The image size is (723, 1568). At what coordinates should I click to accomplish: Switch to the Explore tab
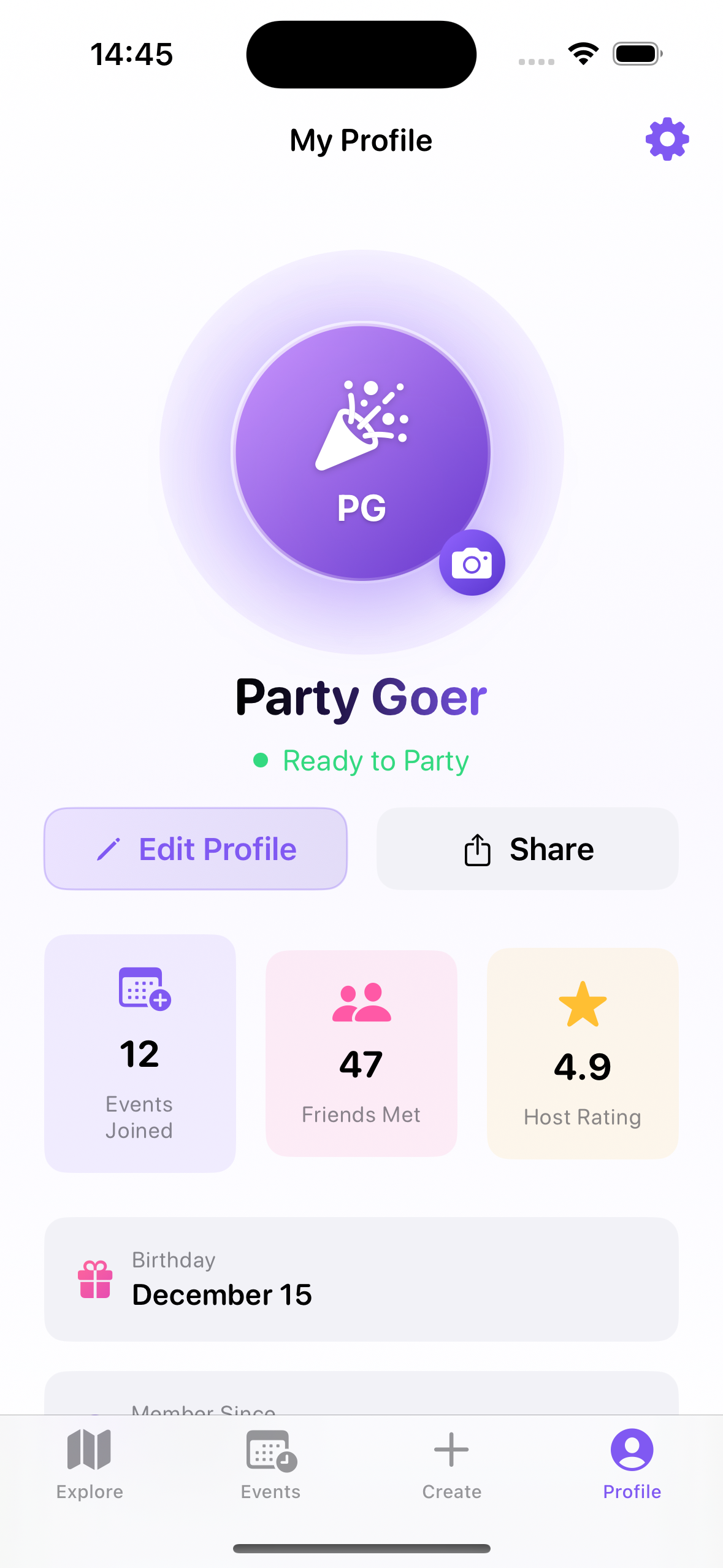click(x=90, y=1464)
